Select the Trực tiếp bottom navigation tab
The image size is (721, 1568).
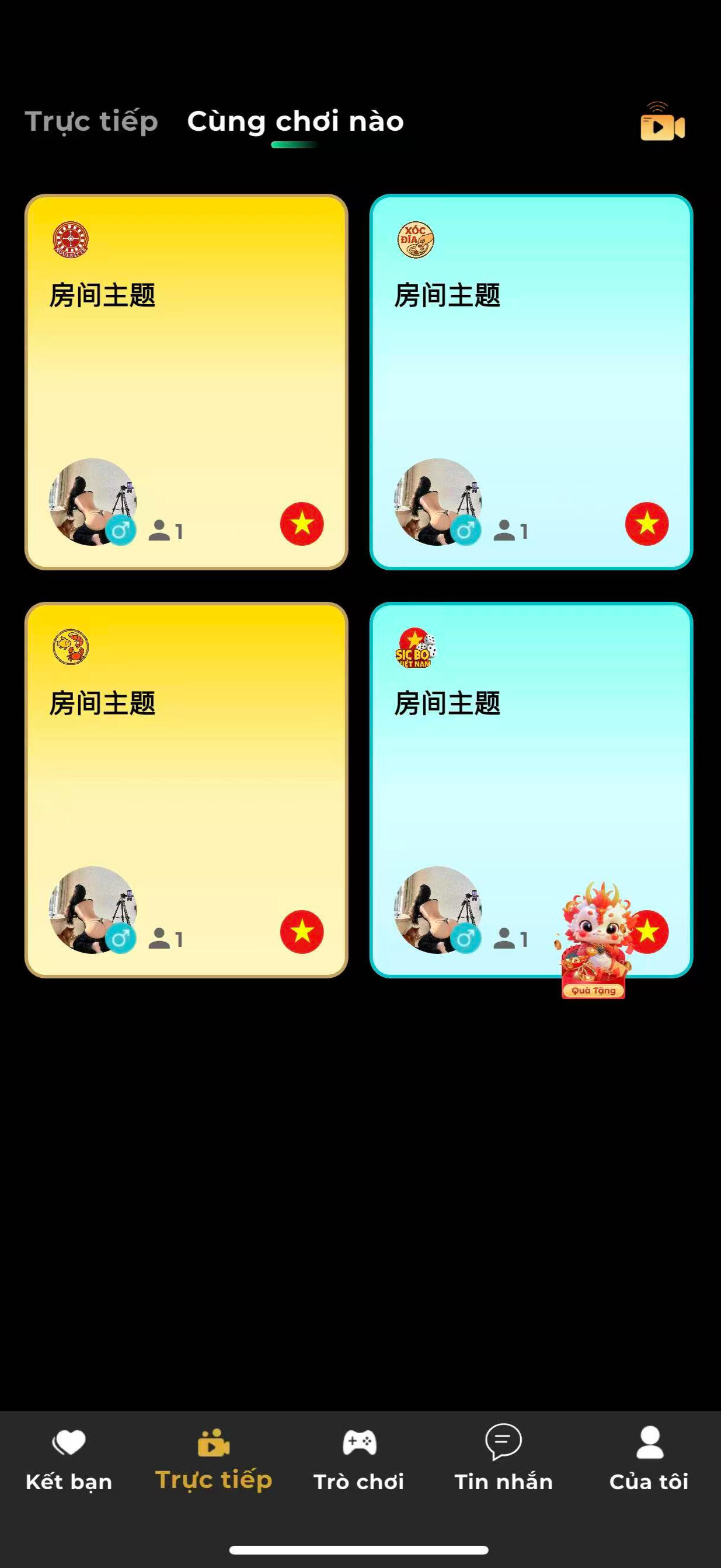pos(213,1459)
